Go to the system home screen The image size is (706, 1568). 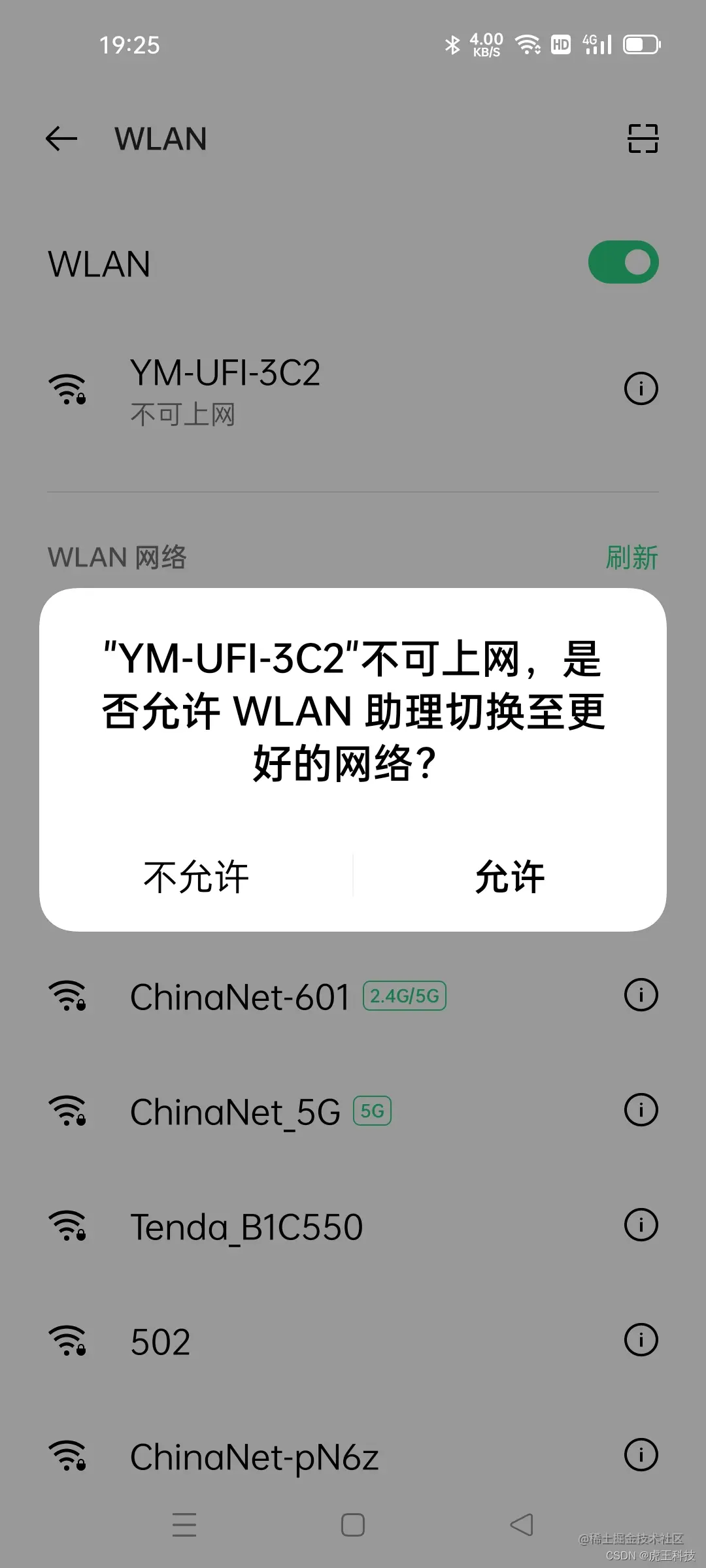tap(353, 1525)
